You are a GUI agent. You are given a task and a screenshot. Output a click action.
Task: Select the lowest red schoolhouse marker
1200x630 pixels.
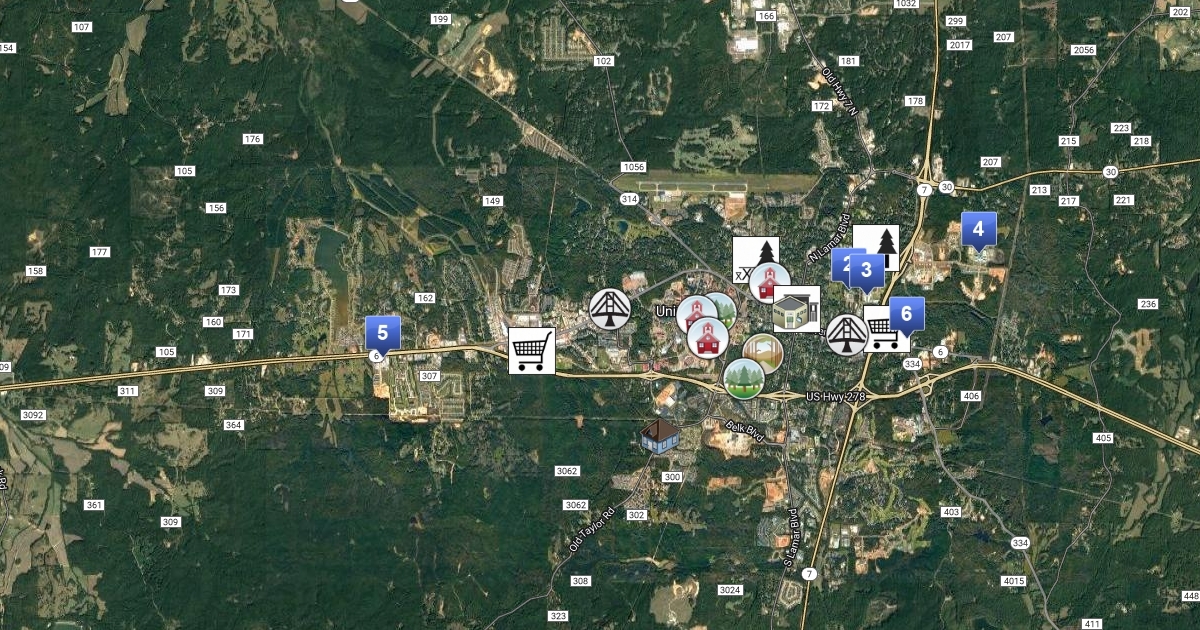click(x=707, y=337)
